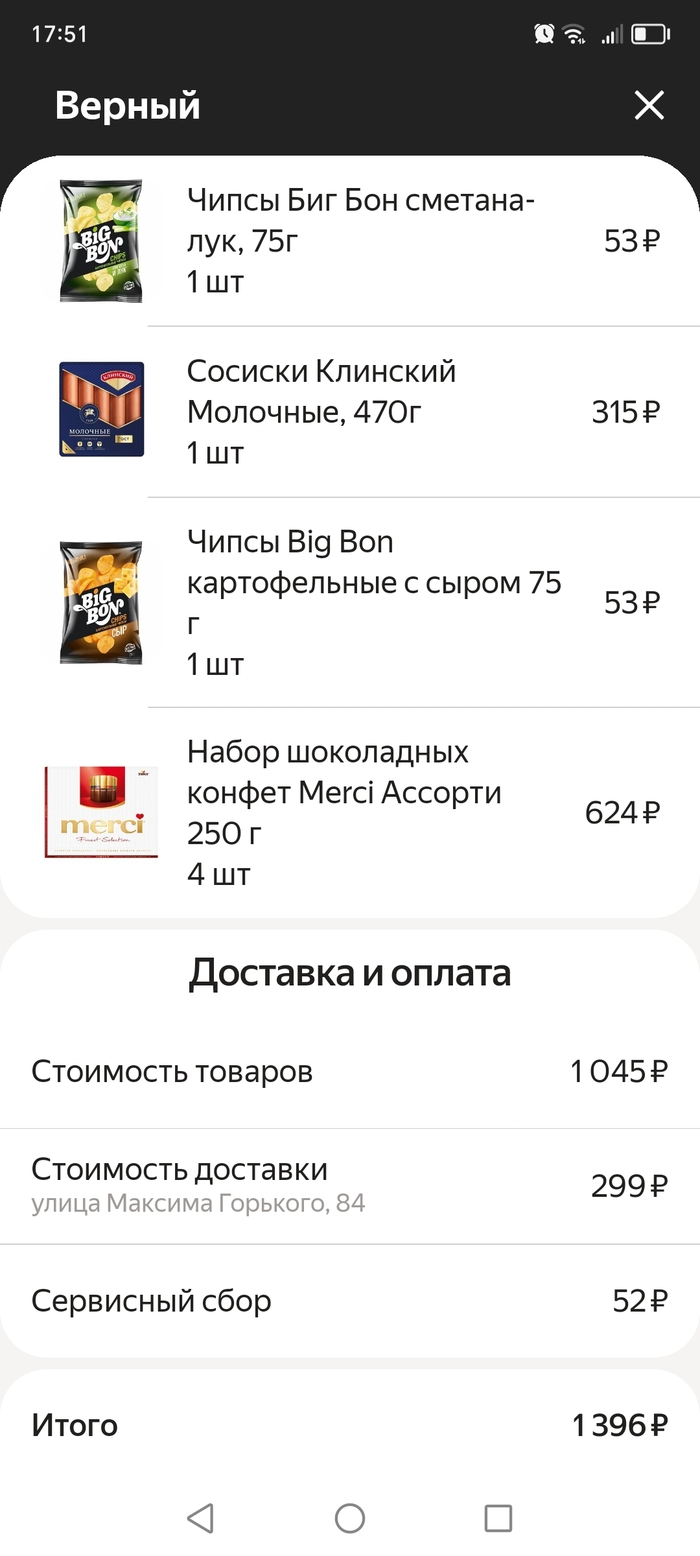700x1556 pixels.
Task: Go to the home screen
Action: [350, 1518]
